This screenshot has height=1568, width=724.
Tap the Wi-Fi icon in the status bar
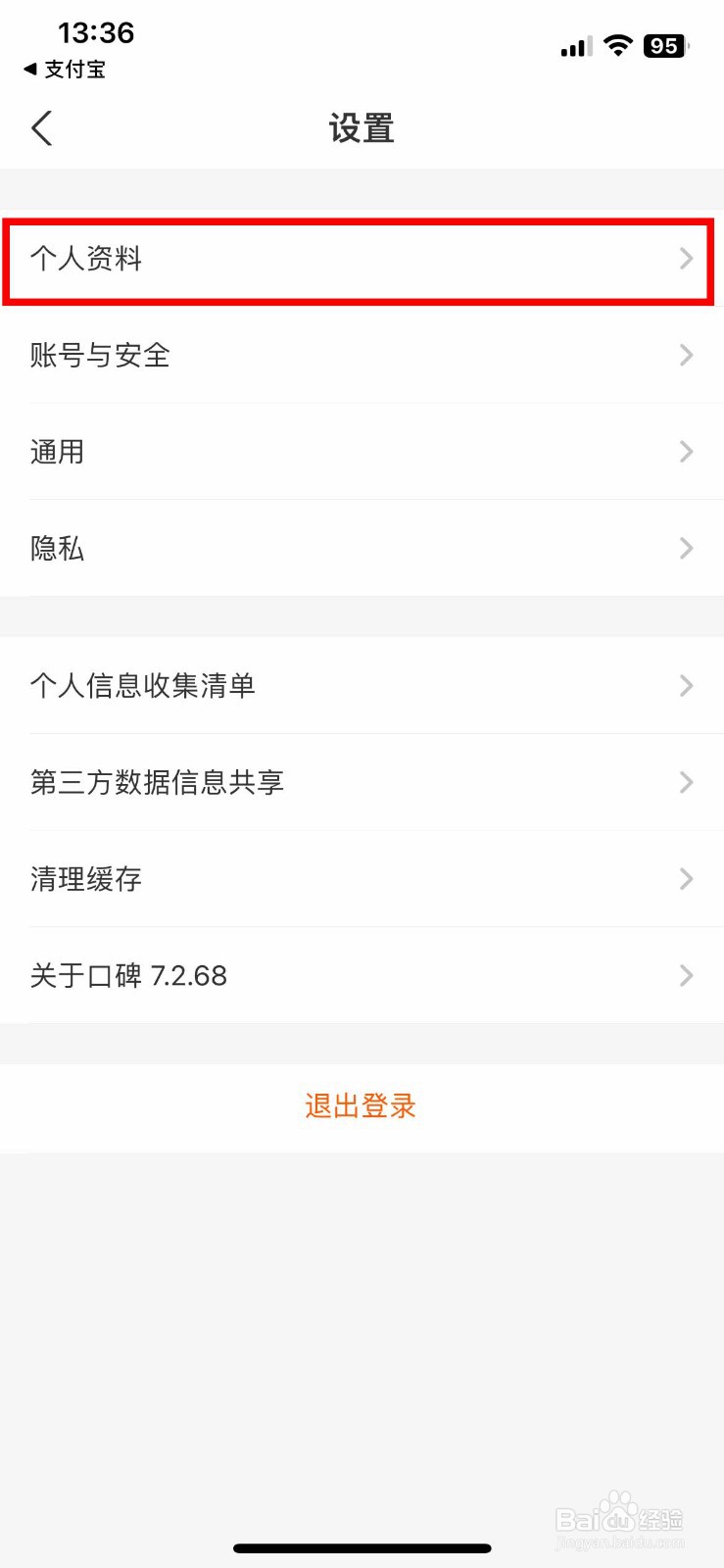pyautogui.click(x=619, y=46)
